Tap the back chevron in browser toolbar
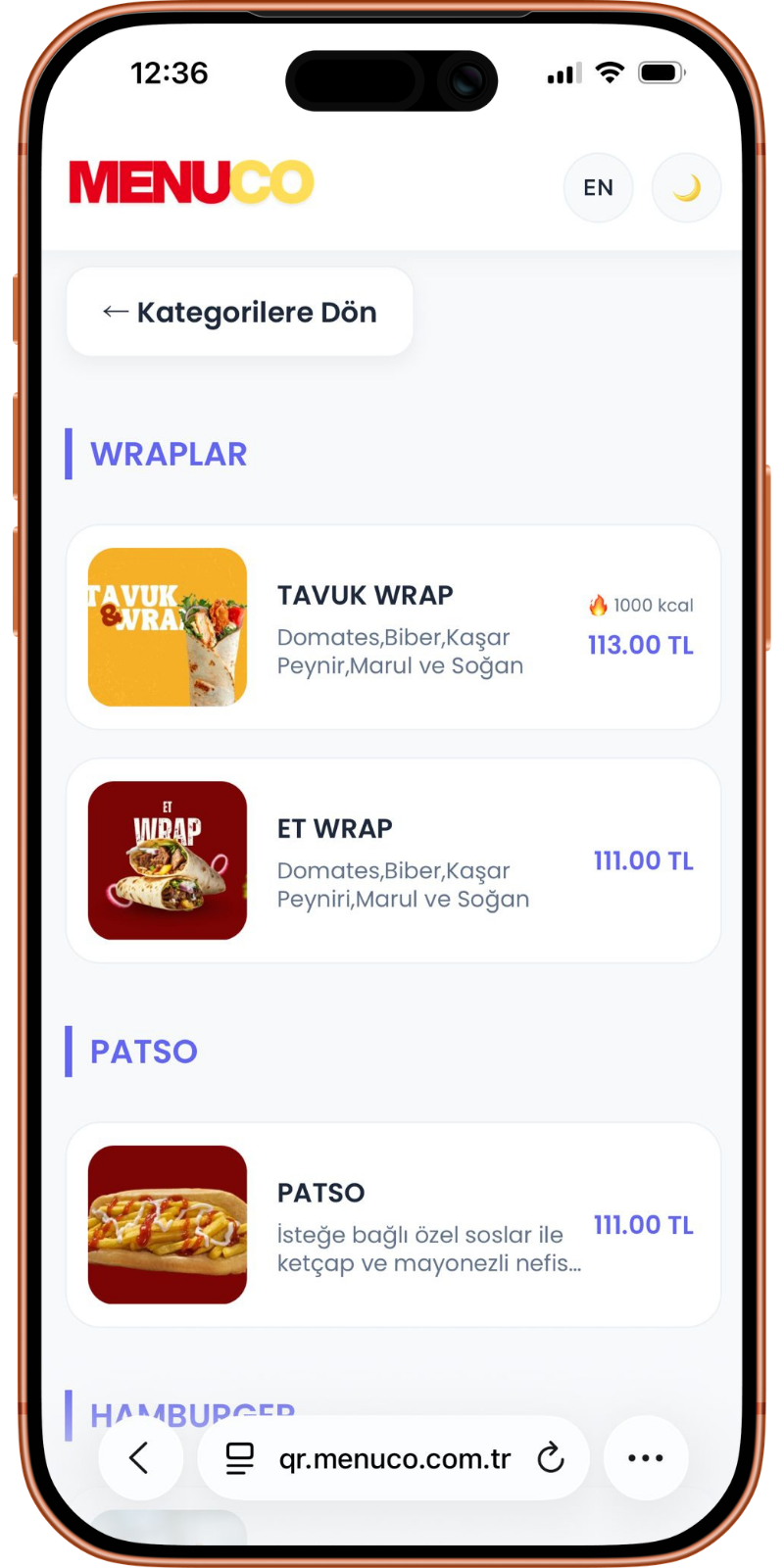 [x=140, y=1457]
